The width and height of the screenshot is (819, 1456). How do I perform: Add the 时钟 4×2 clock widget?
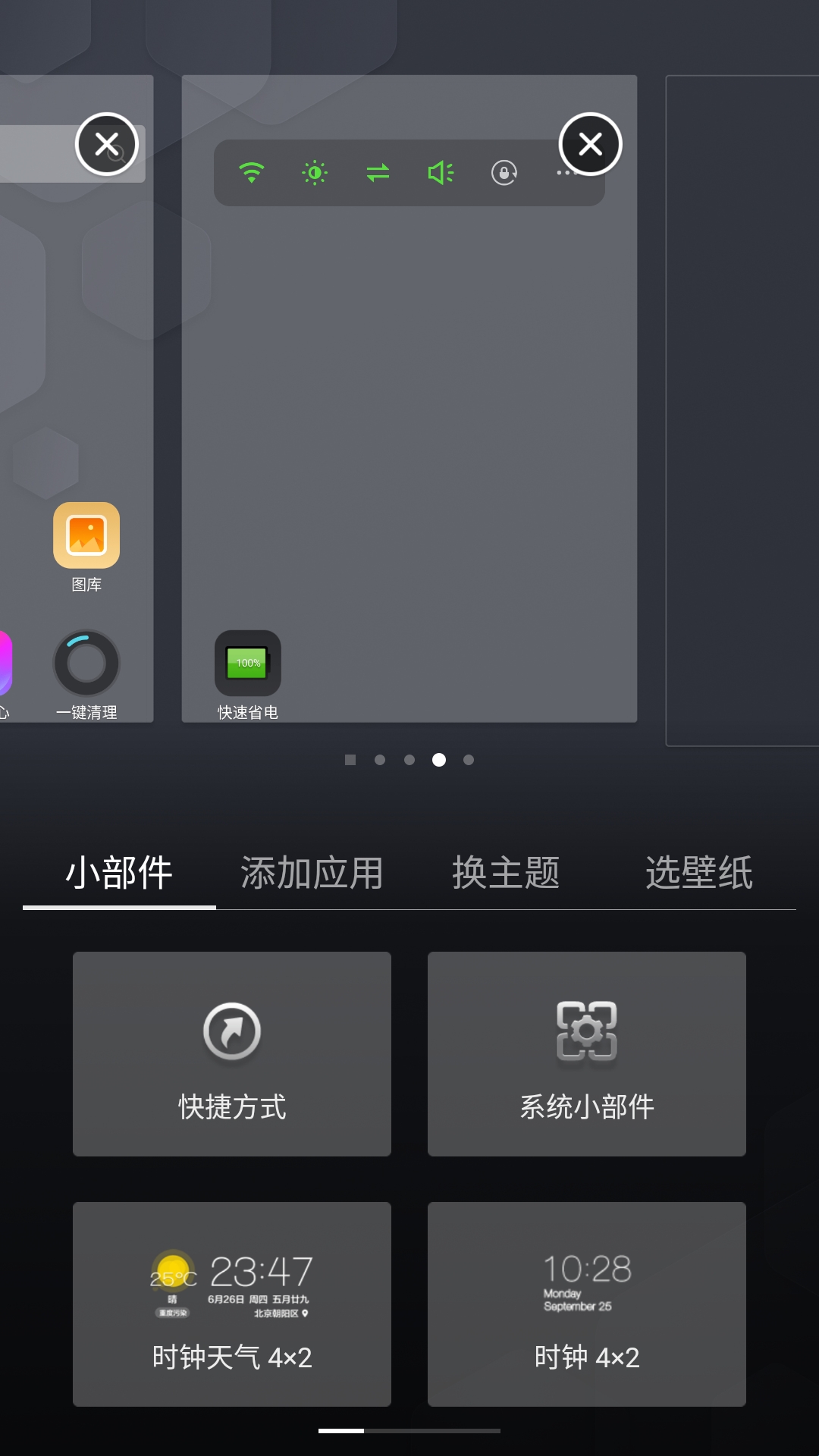click(x=586, y=1304)
